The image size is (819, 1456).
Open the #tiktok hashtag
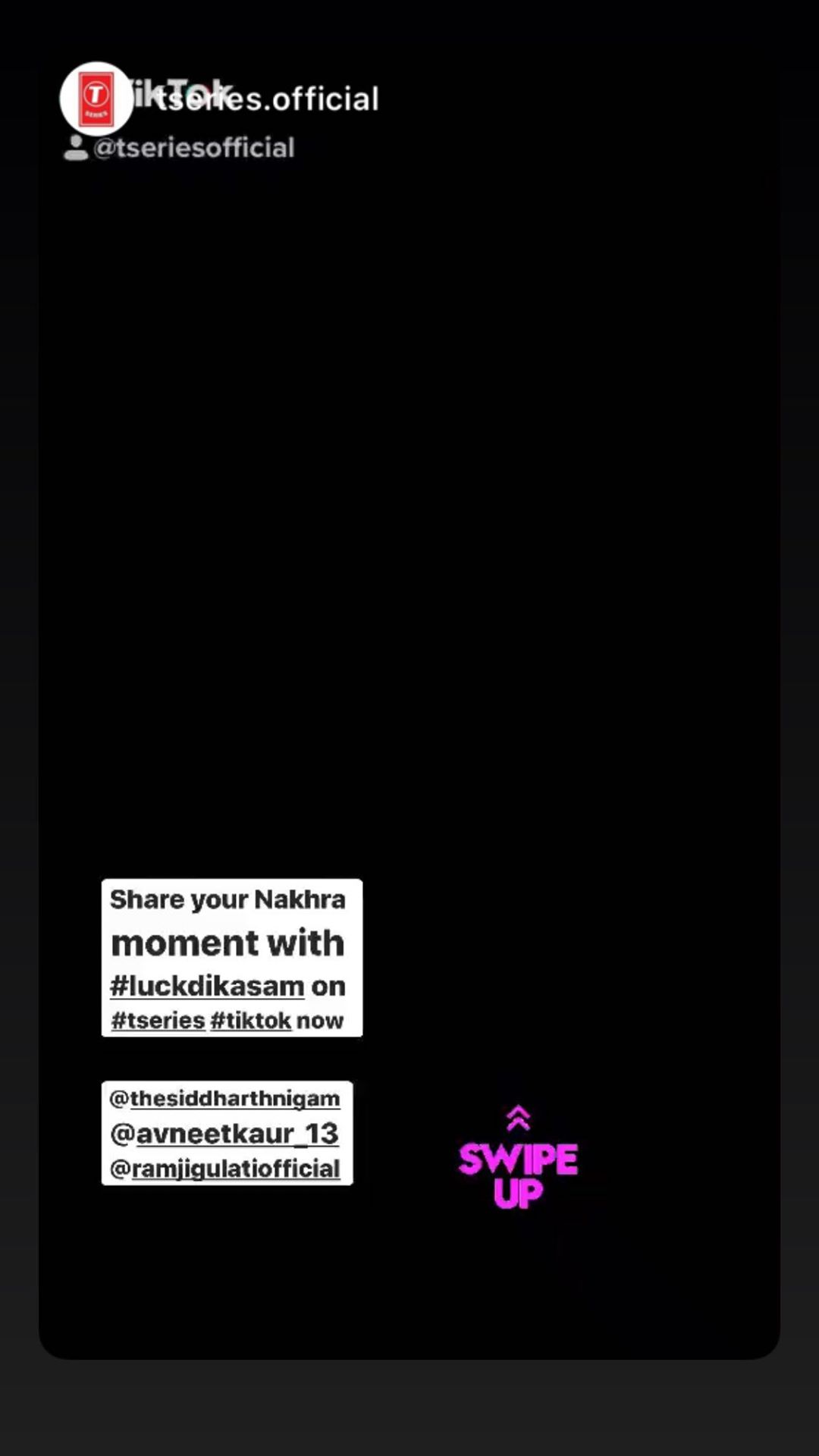pos(251,1021)
